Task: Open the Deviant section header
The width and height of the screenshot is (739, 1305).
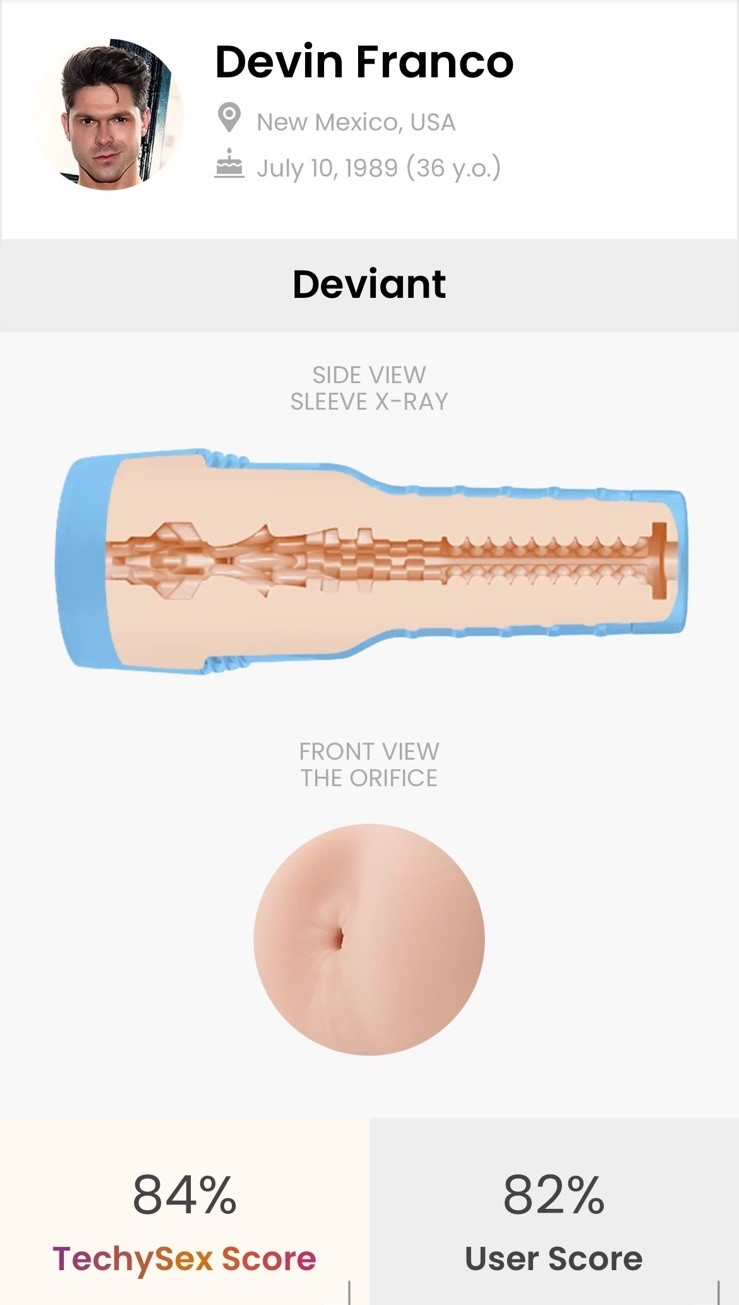Action: [x=369, y=286]
